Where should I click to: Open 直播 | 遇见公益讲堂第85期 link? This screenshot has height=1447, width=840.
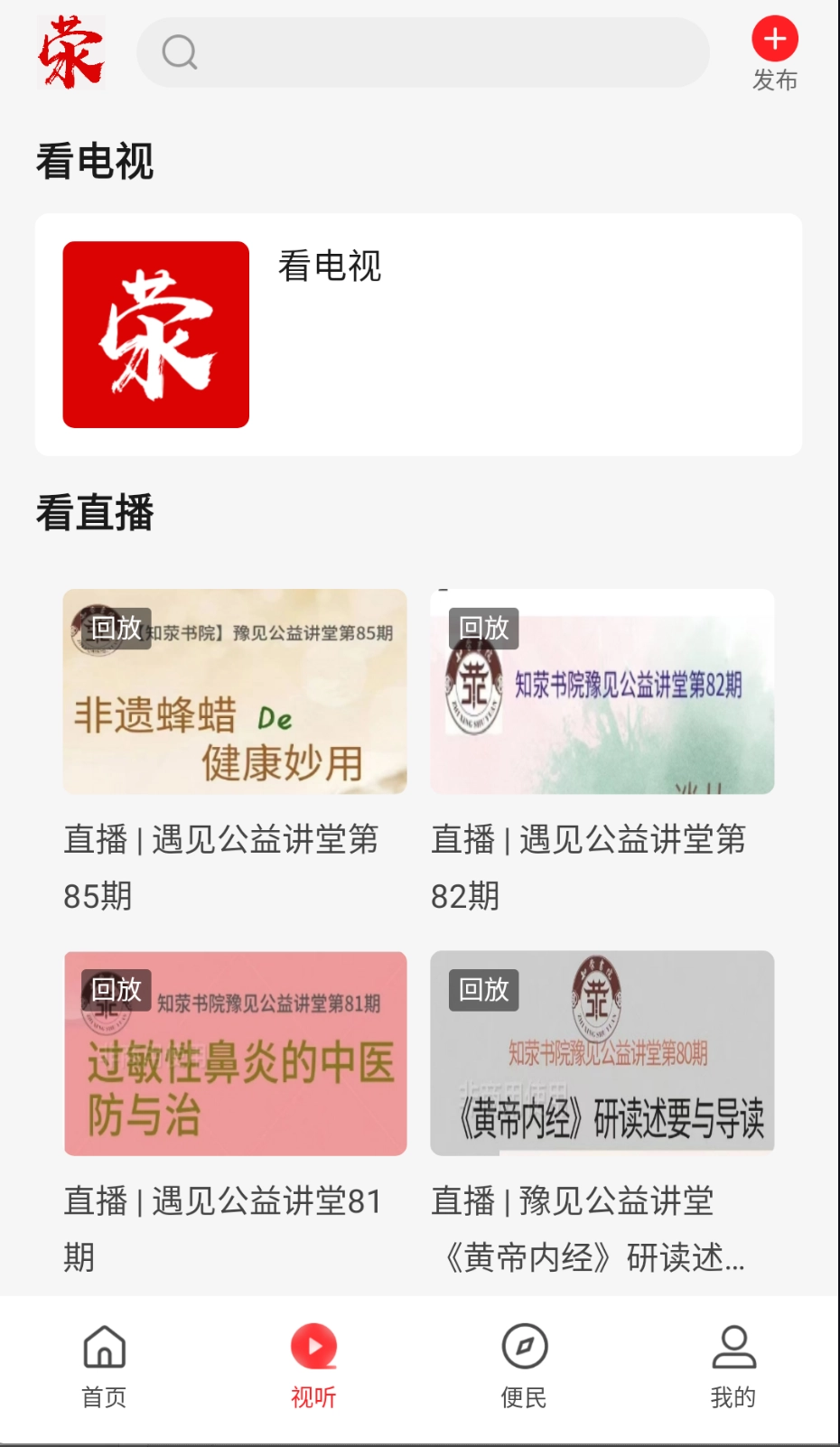coord(221,867)
